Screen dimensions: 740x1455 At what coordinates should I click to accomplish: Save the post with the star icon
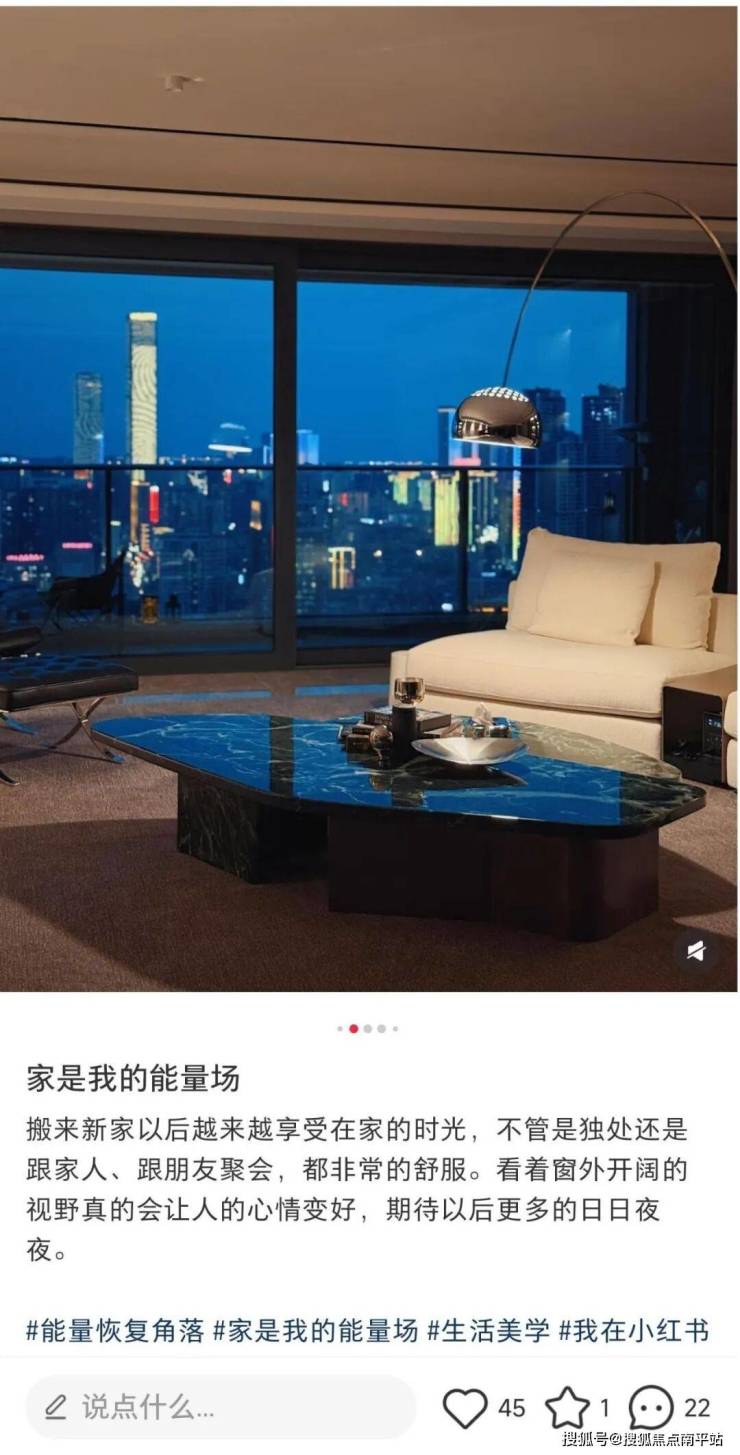point(567,1408)
